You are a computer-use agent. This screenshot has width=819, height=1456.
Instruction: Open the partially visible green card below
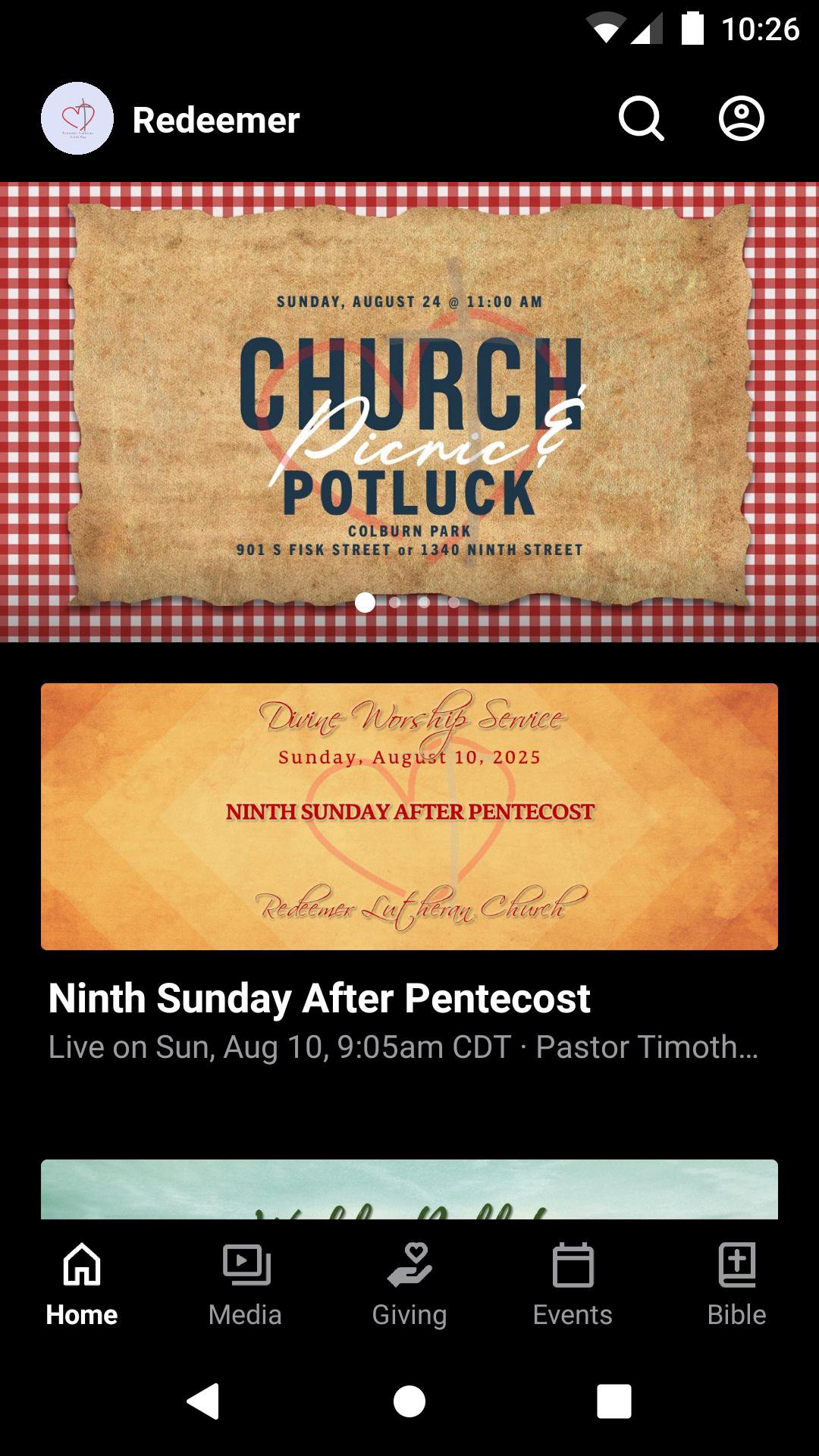pyautogui.click(x=409, y=1189)
